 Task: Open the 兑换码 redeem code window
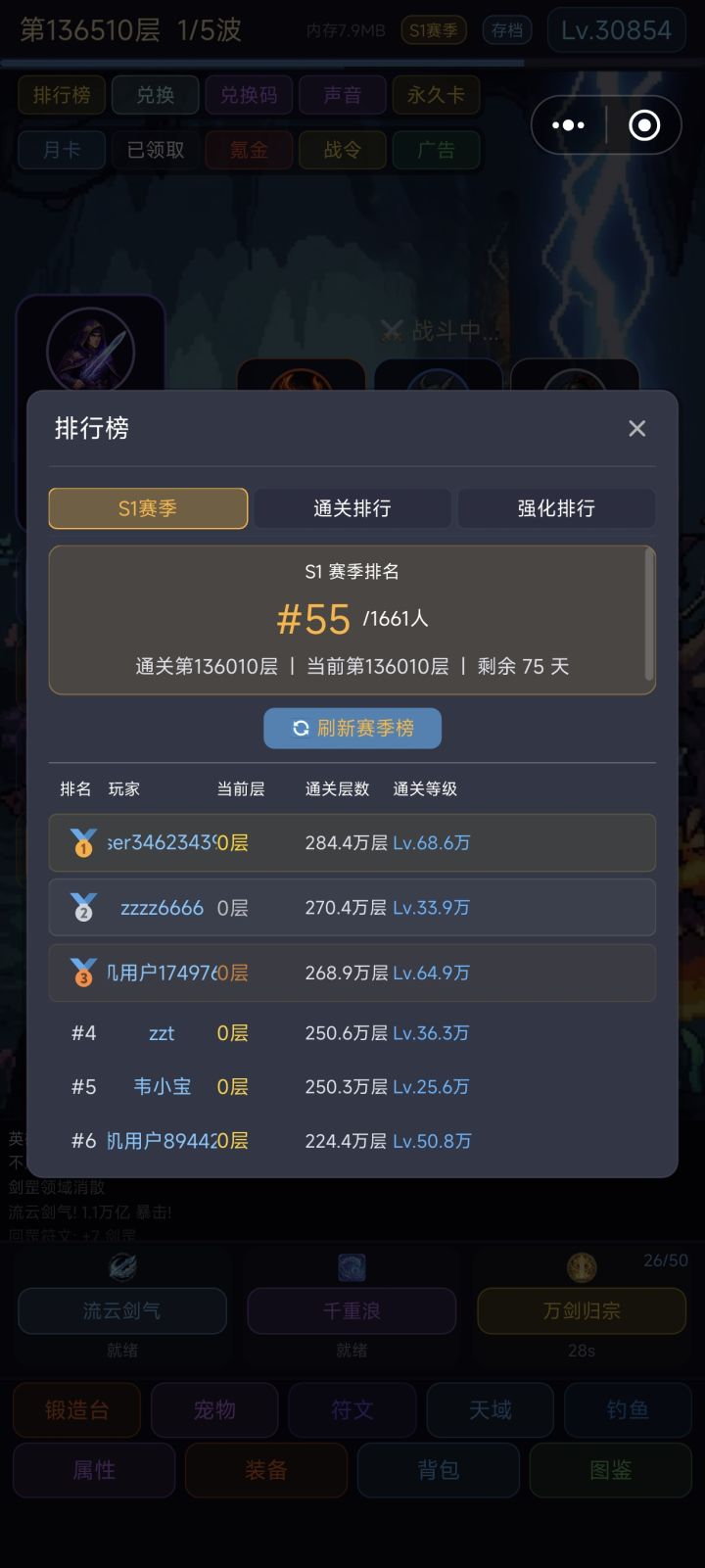point(248,95)
